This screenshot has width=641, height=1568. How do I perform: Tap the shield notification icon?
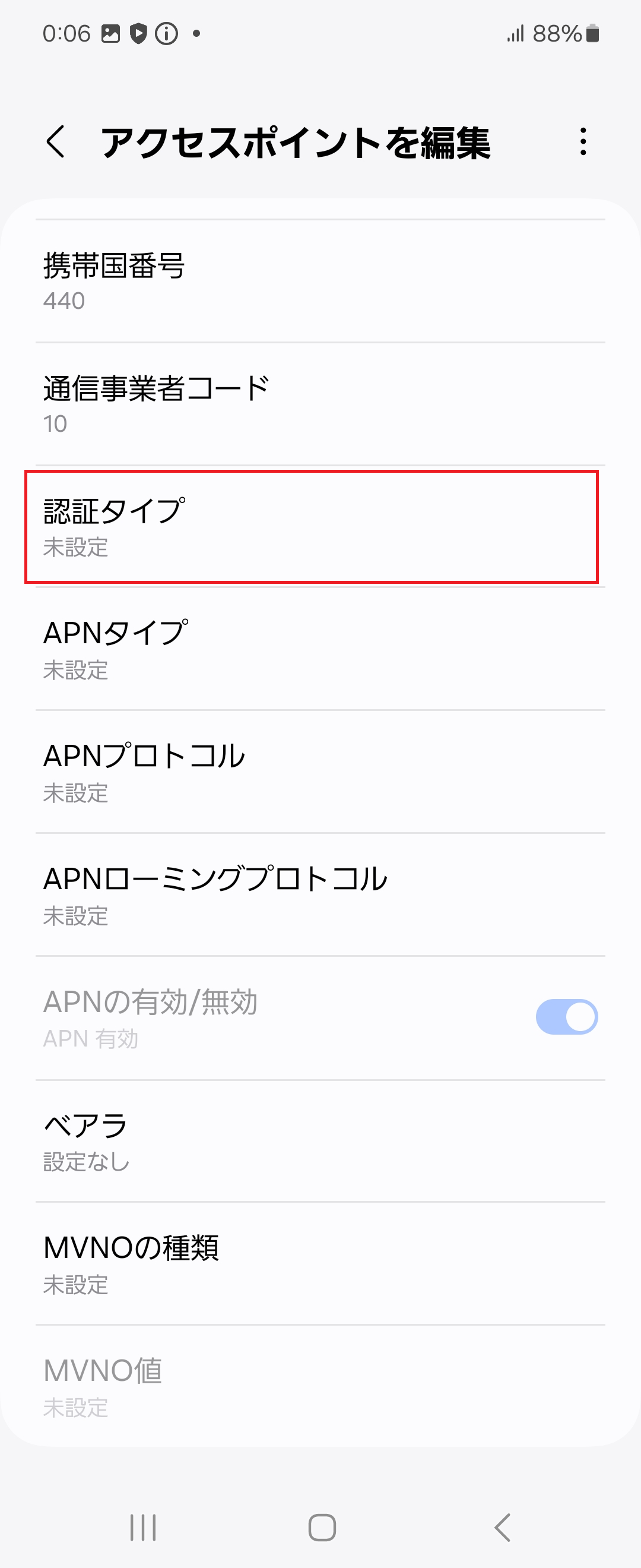point(139,34)
